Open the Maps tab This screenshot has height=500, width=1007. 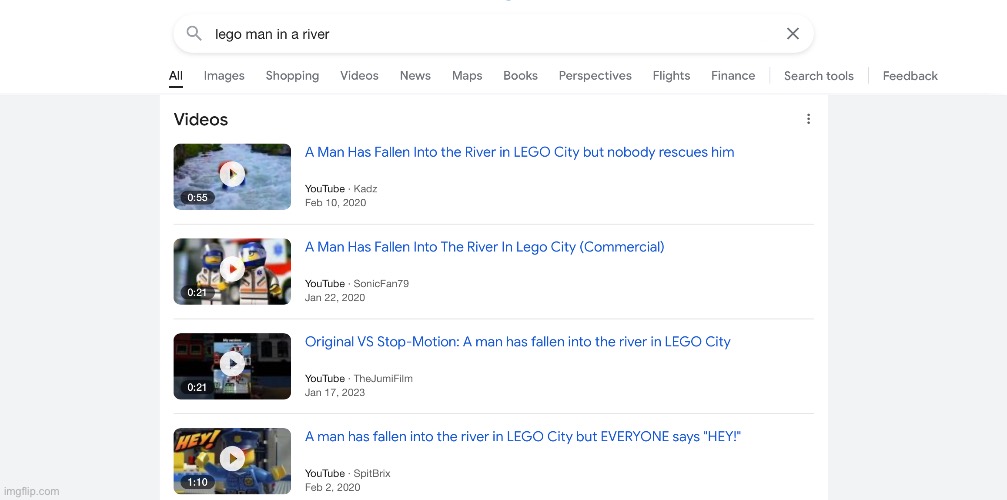(467, 76)
